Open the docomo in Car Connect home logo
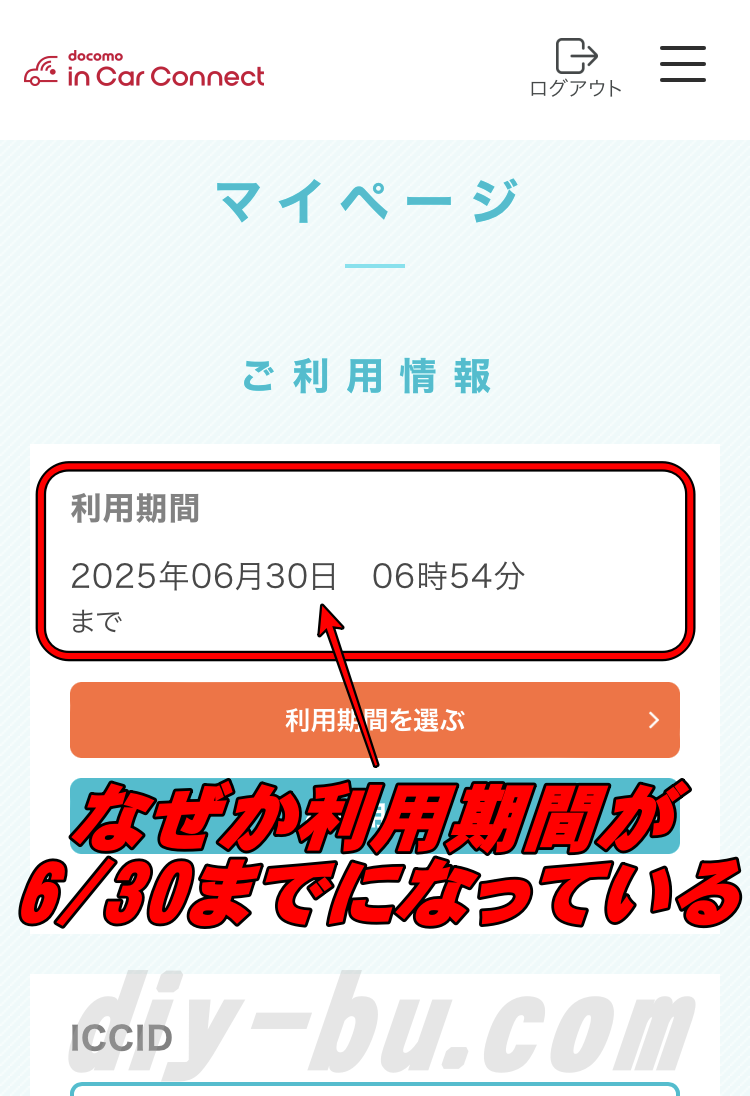 tap(144, 70)
